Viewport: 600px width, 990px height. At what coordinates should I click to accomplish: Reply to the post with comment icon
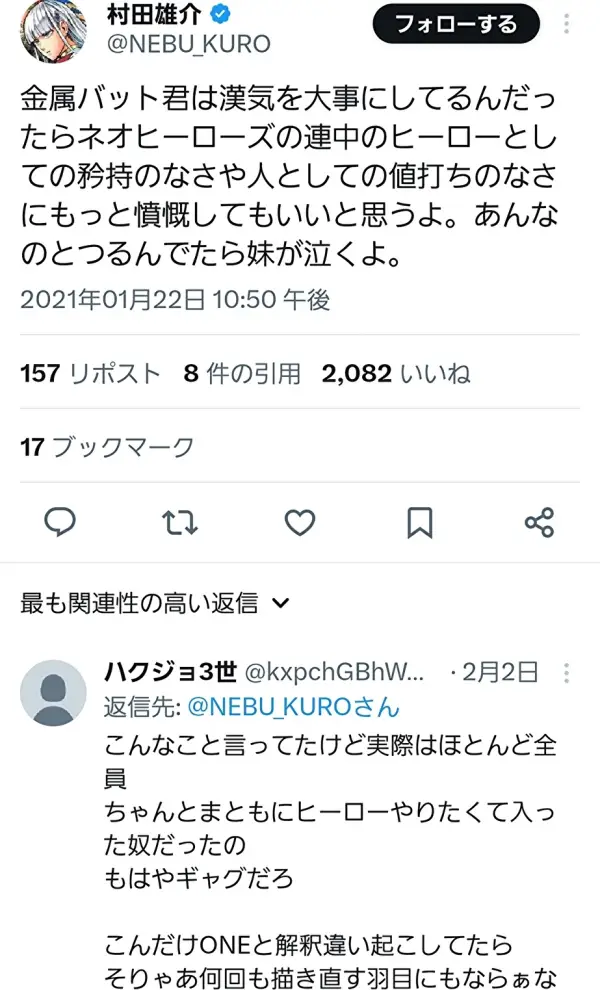(x=60, y=522)
